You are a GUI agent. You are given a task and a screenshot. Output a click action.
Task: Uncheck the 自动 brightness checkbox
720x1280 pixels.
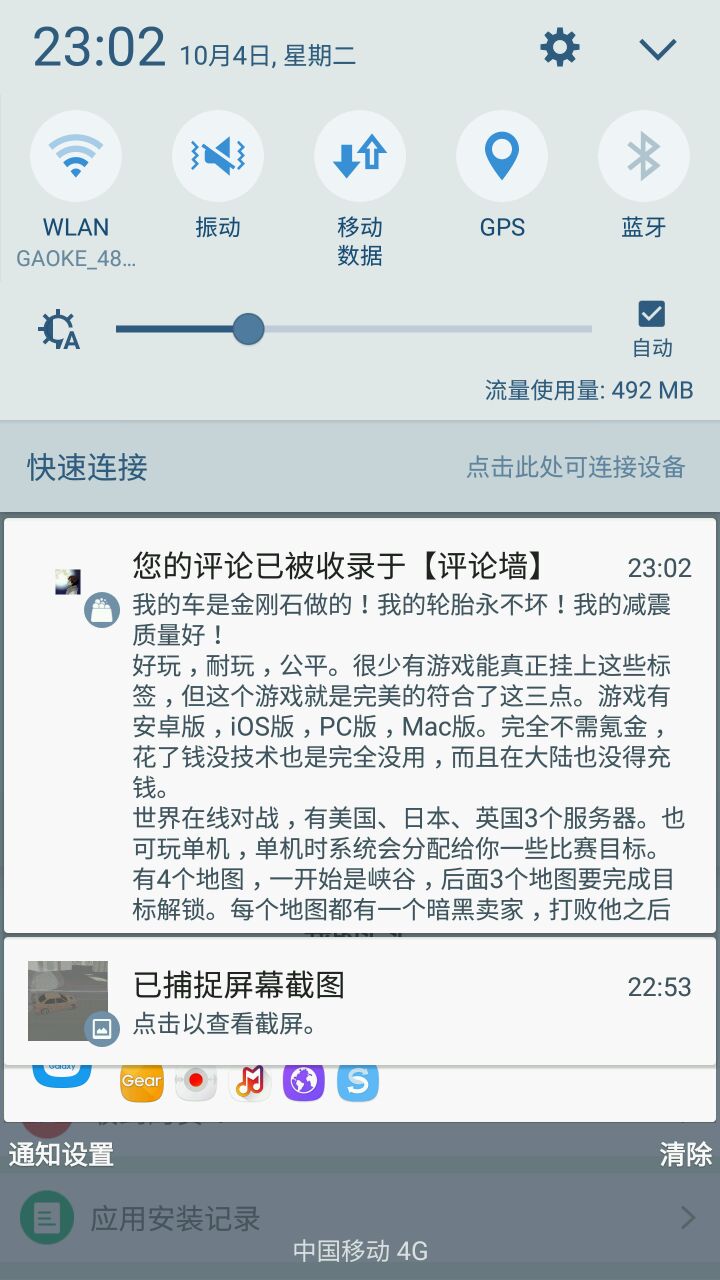coord(652,314)
